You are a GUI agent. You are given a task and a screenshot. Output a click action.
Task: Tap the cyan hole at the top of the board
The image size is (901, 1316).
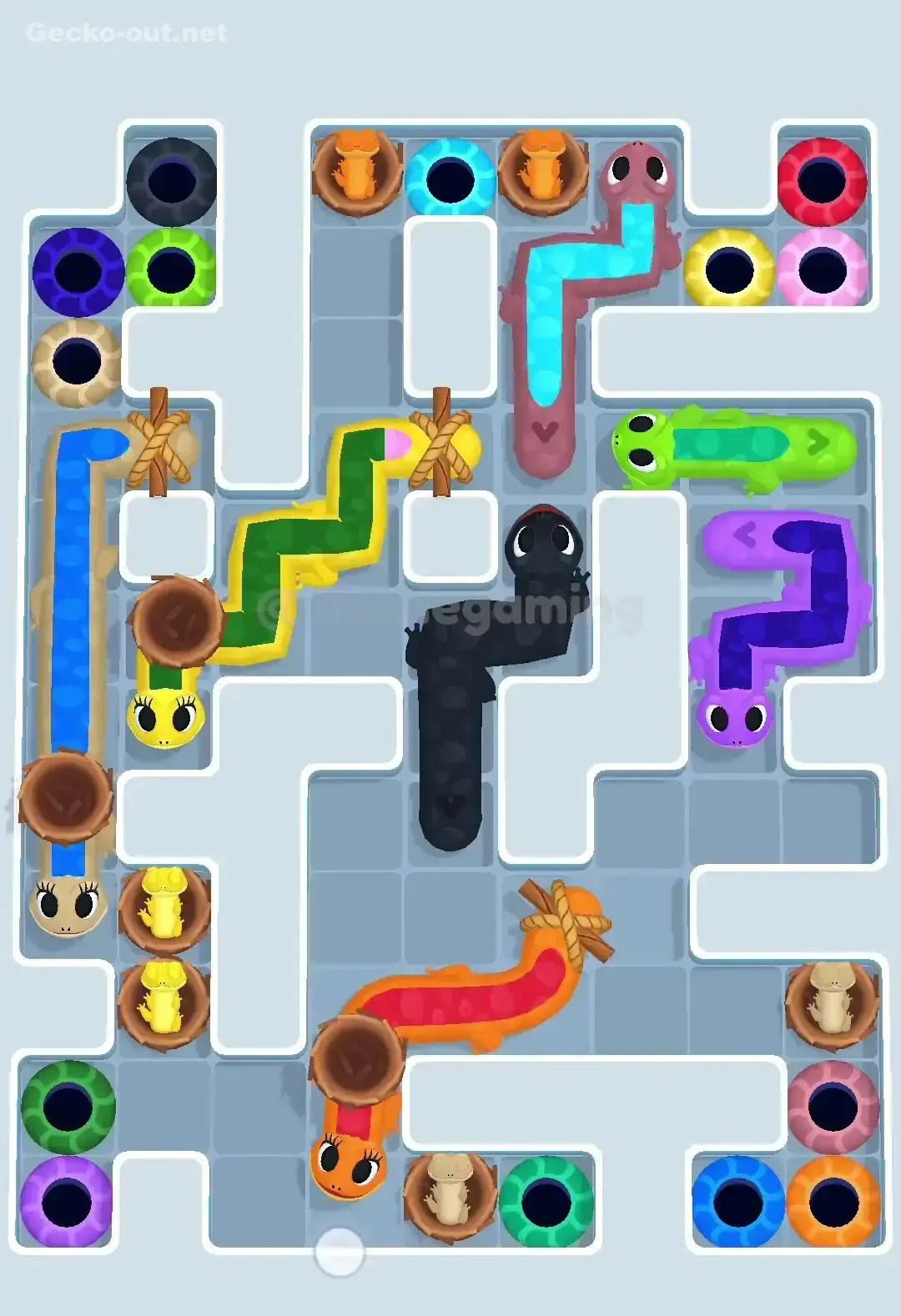click(450, 179)
